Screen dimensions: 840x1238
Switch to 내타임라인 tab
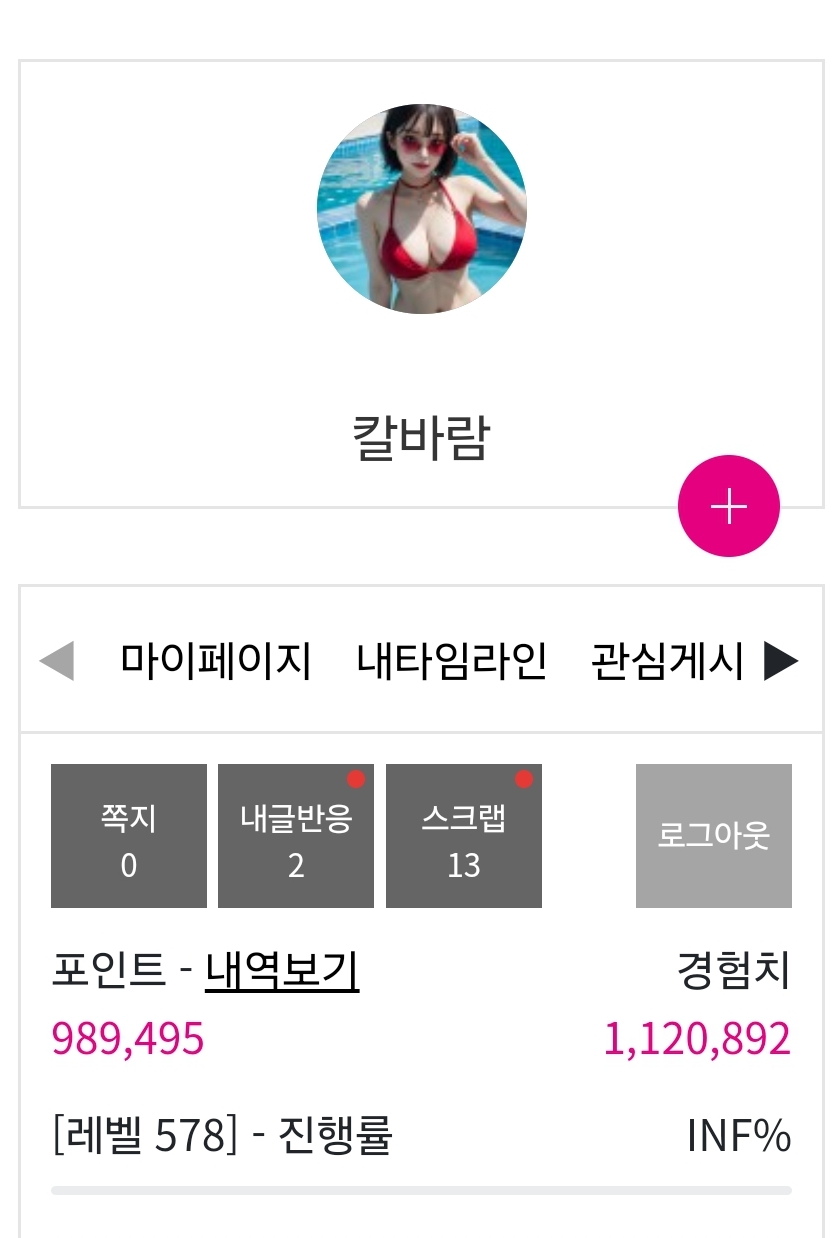(451, 661)
